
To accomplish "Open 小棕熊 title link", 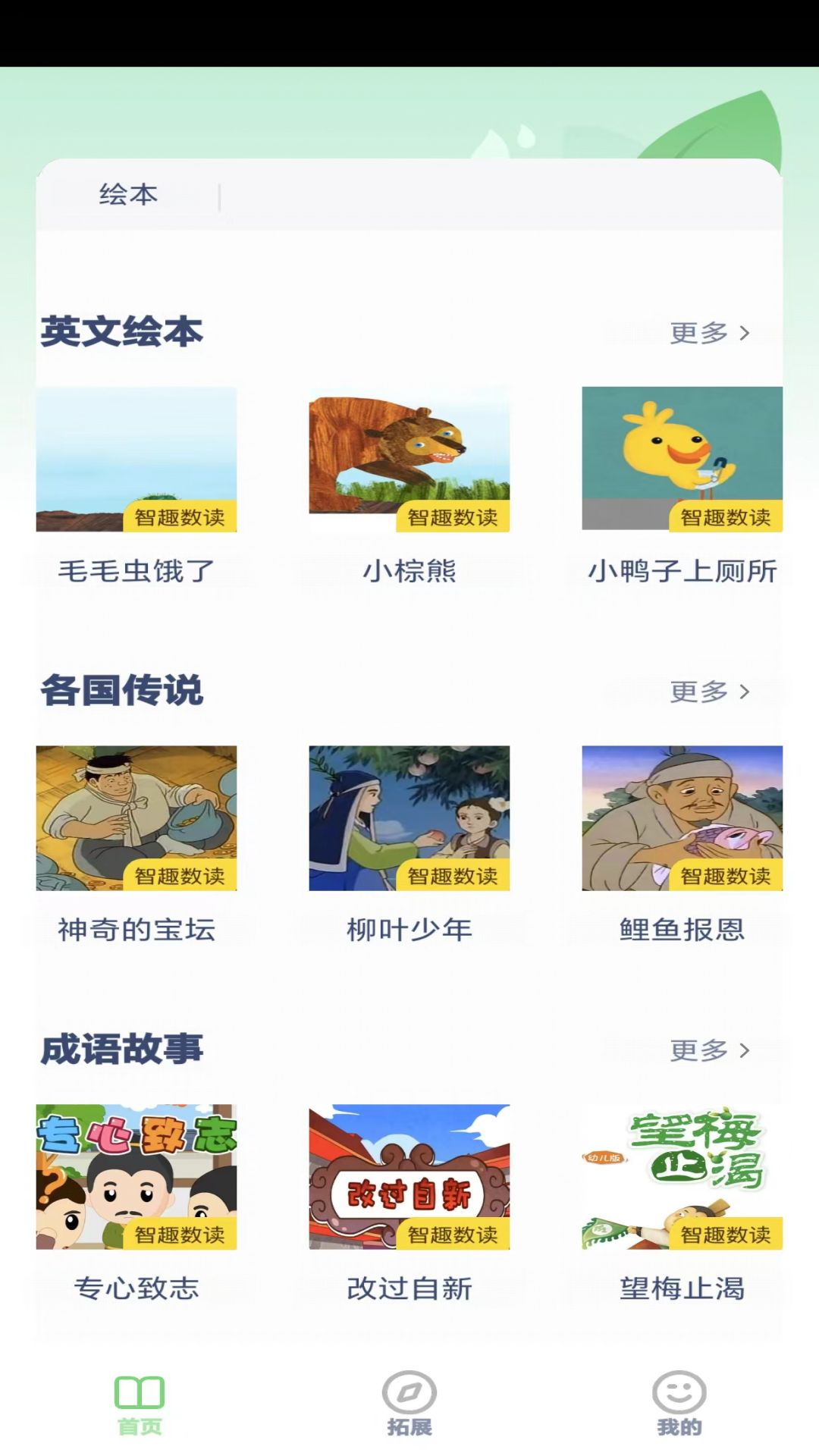I will click(x=409, y=573).
